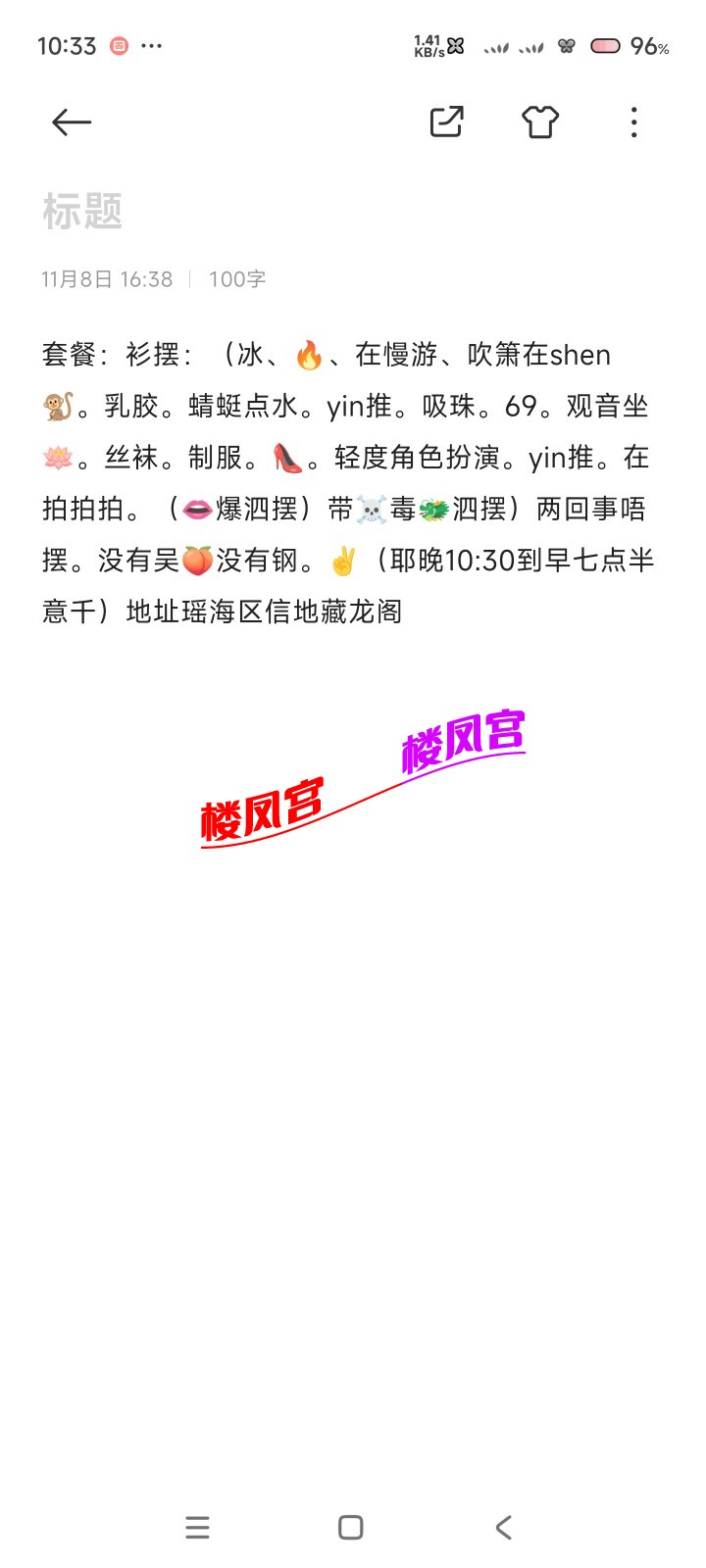Open recent apps from navigation bar

(x=197, y=1527)
